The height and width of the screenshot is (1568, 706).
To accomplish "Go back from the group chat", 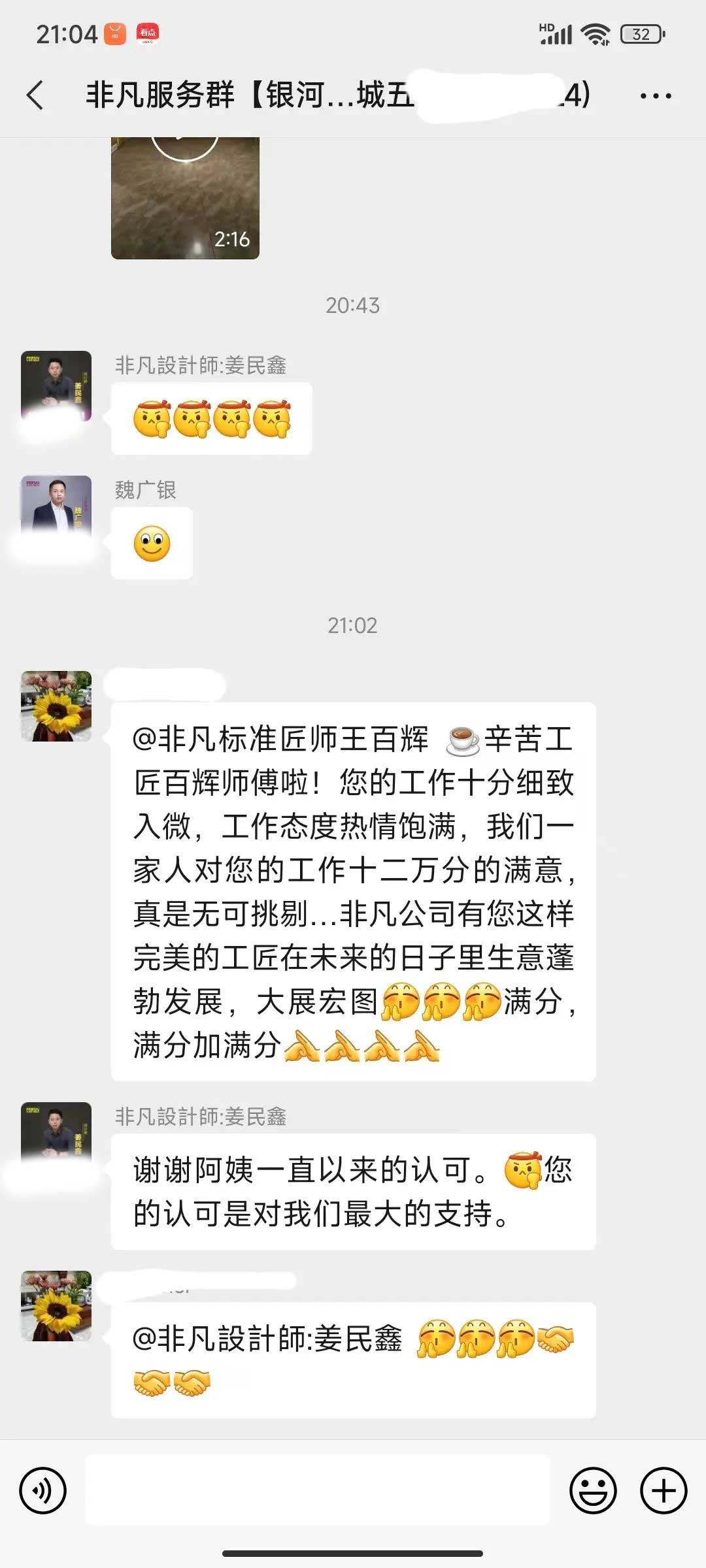I will 36,95.
